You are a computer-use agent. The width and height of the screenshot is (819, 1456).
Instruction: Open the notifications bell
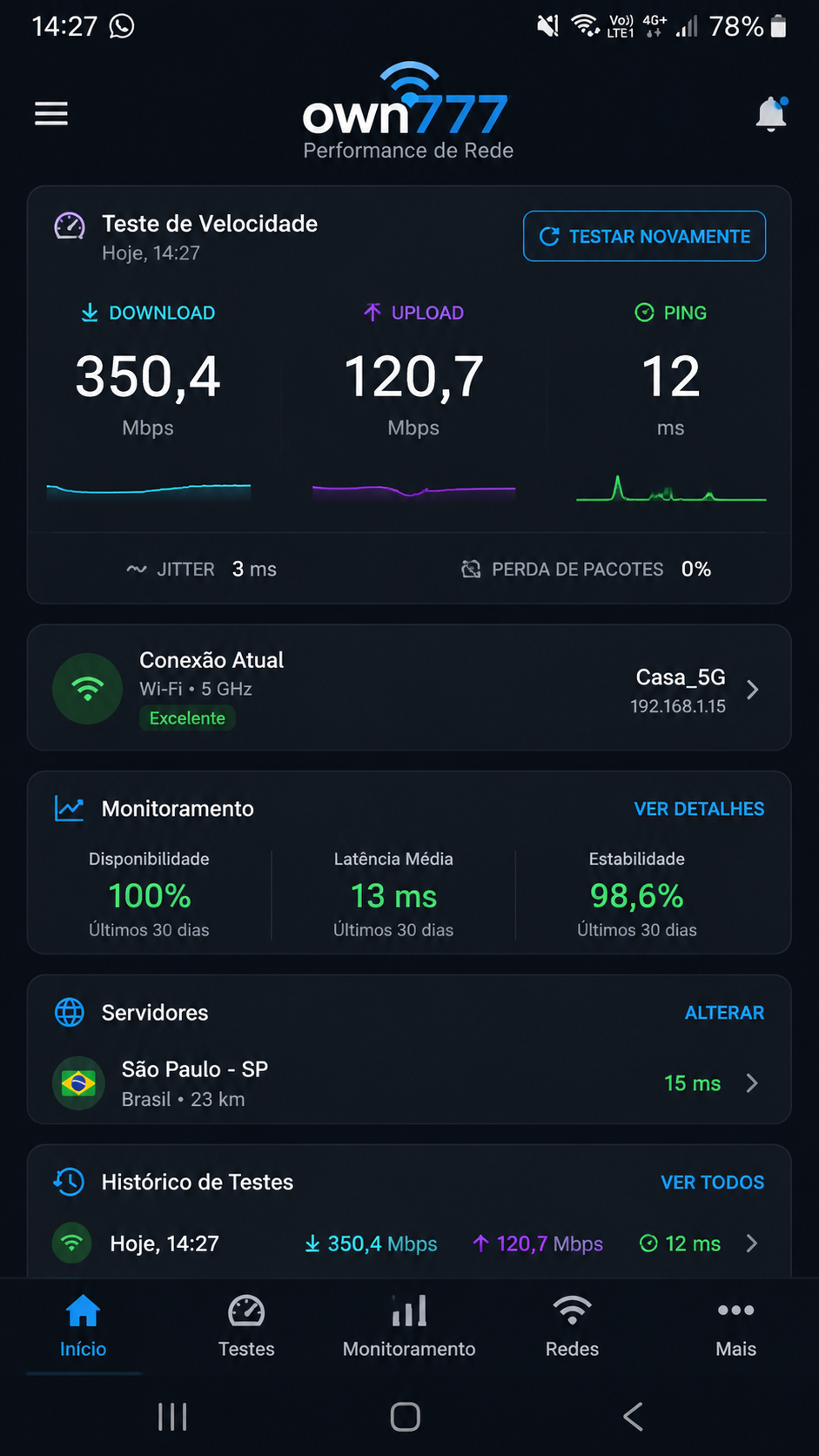(x=771, y=114)
